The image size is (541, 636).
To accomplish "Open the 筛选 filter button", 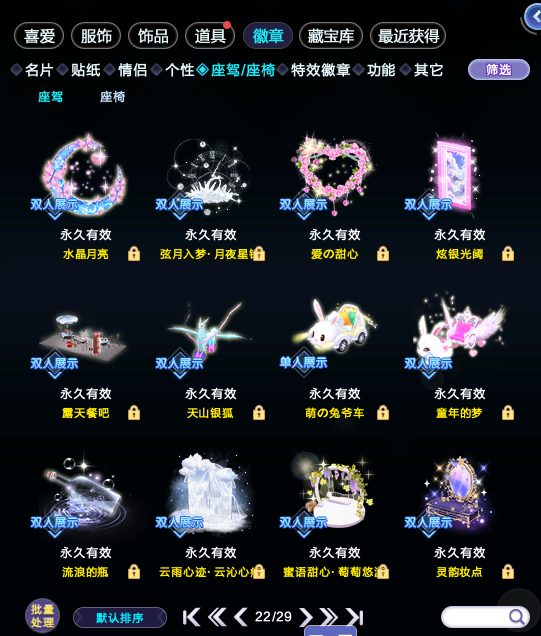I will 499,70.
